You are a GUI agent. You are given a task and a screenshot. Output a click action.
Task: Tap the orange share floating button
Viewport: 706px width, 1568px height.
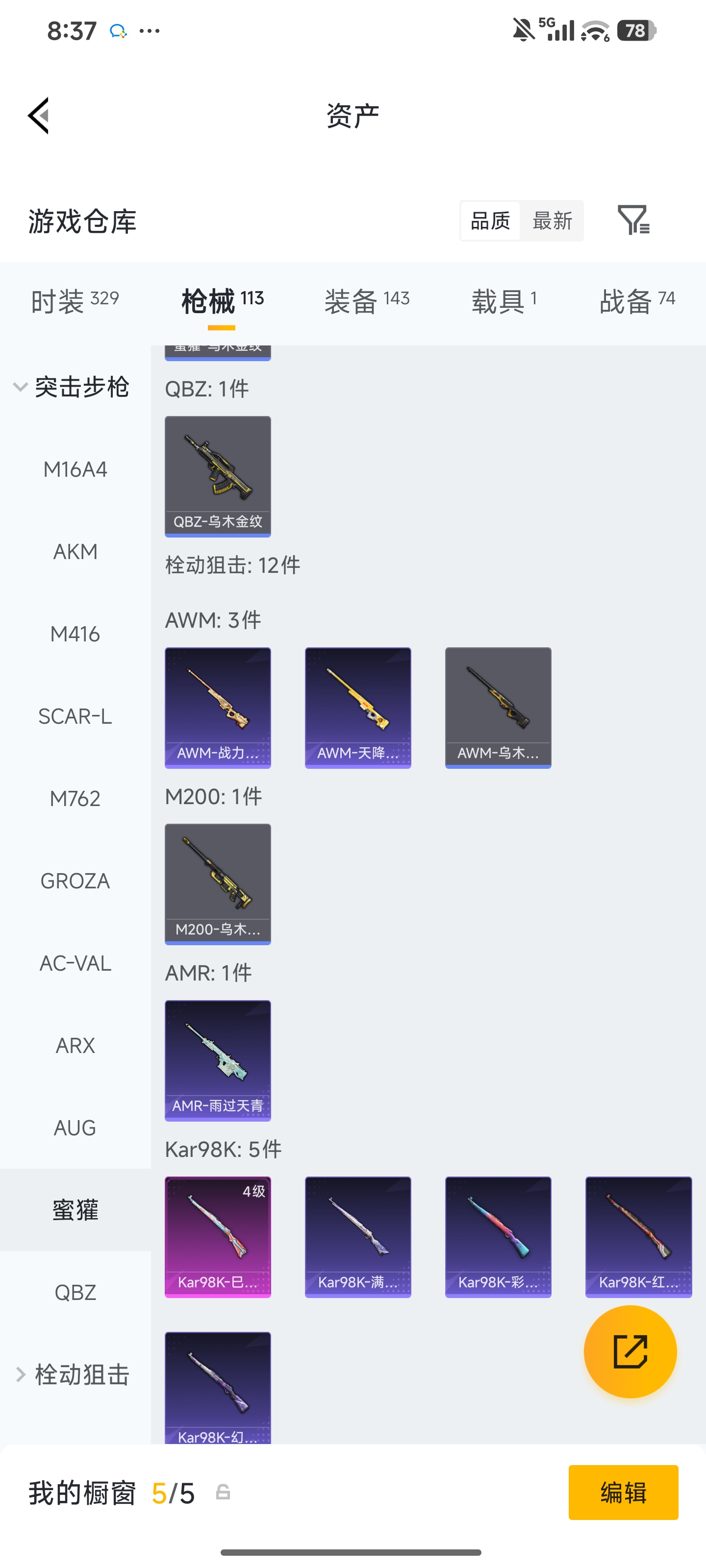[x=630, y=1351]
